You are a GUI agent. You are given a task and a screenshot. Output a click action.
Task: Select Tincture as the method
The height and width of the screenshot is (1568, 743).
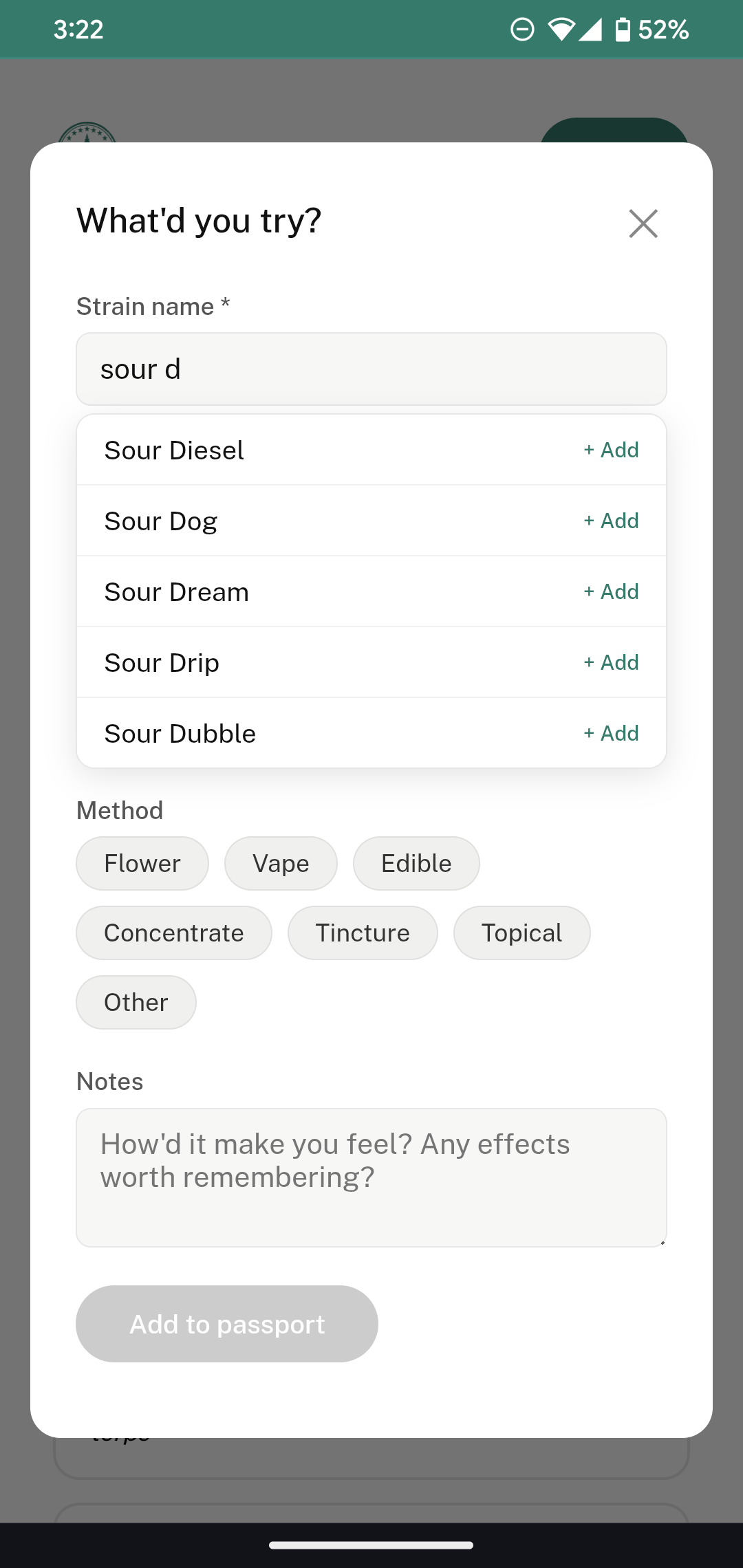(x=363, y=933)
